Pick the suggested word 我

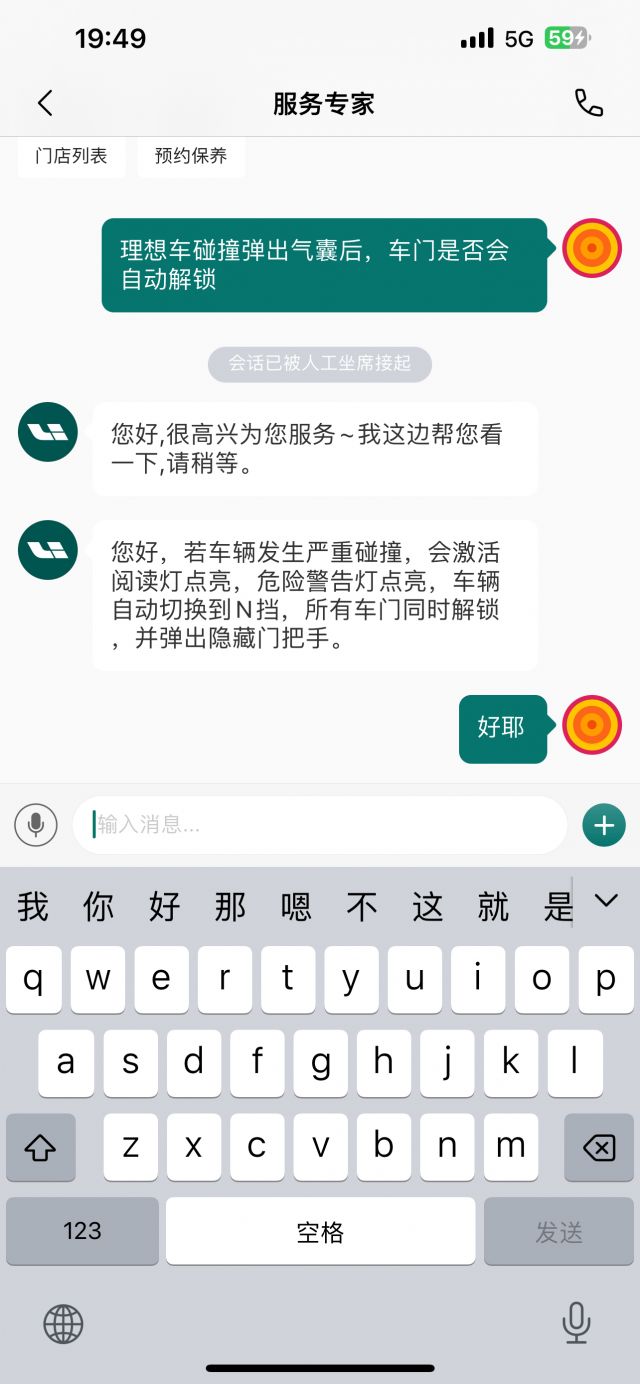click(x=33, y=907)
